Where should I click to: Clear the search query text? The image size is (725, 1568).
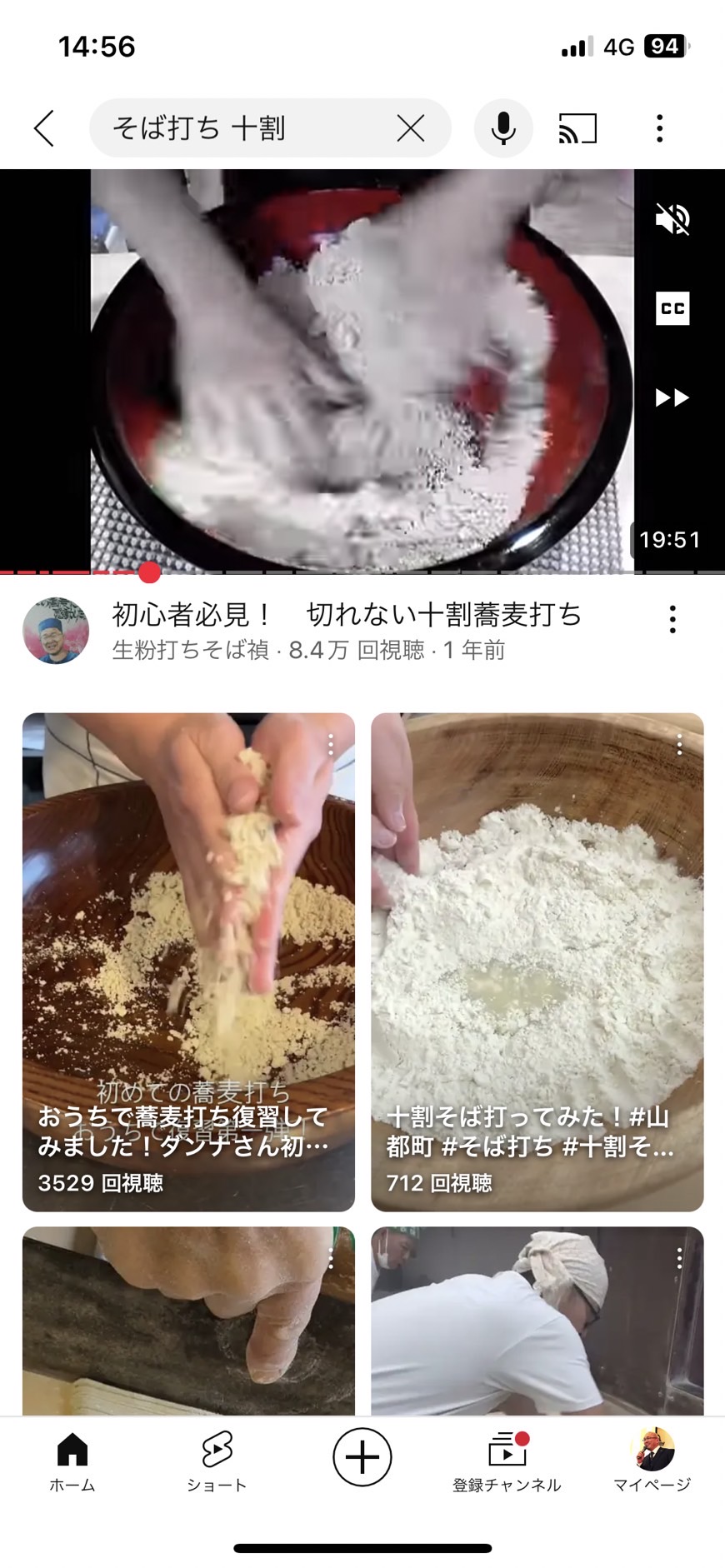pos(411,128)
